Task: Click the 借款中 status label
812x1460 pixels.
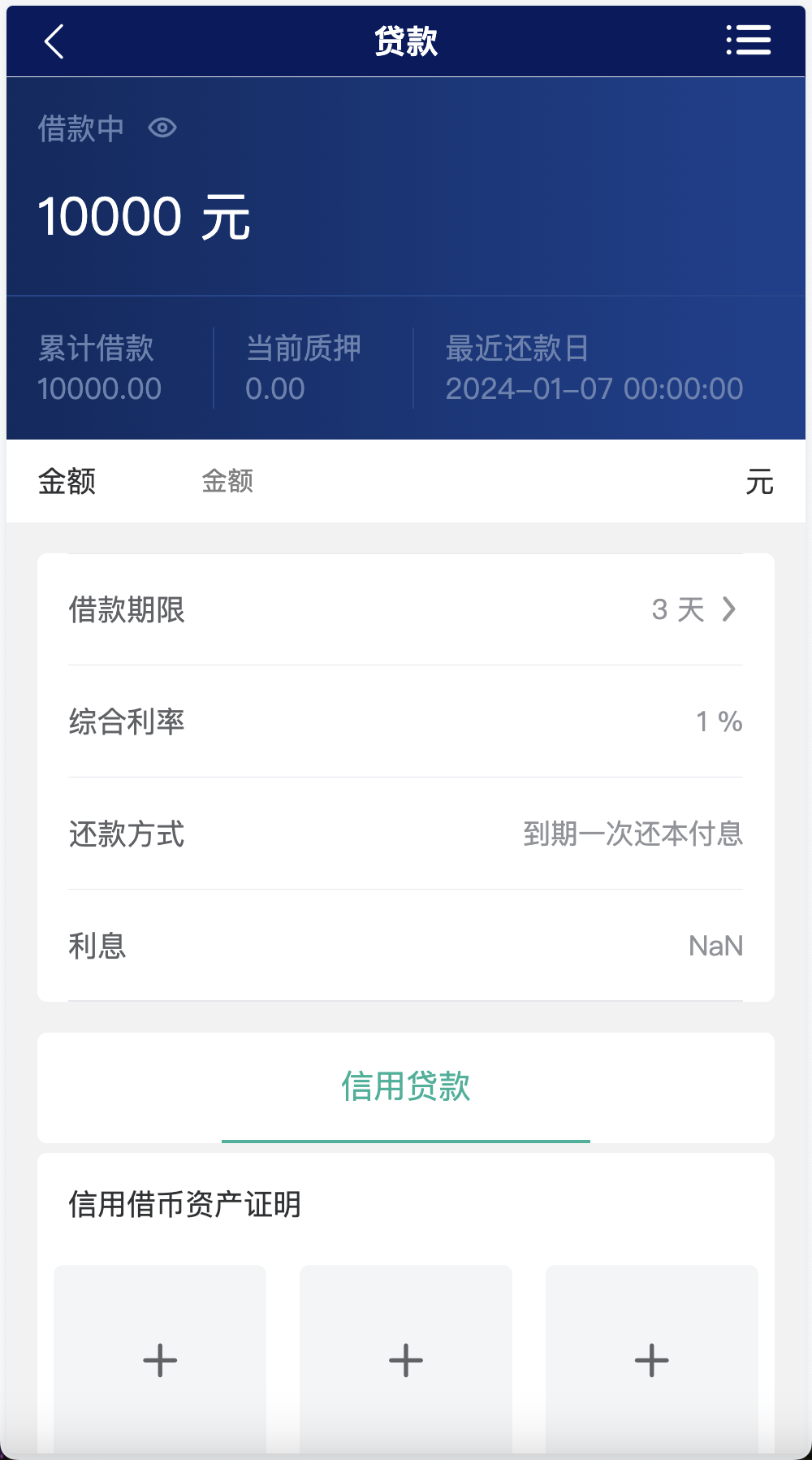Action: pos(80,128)
